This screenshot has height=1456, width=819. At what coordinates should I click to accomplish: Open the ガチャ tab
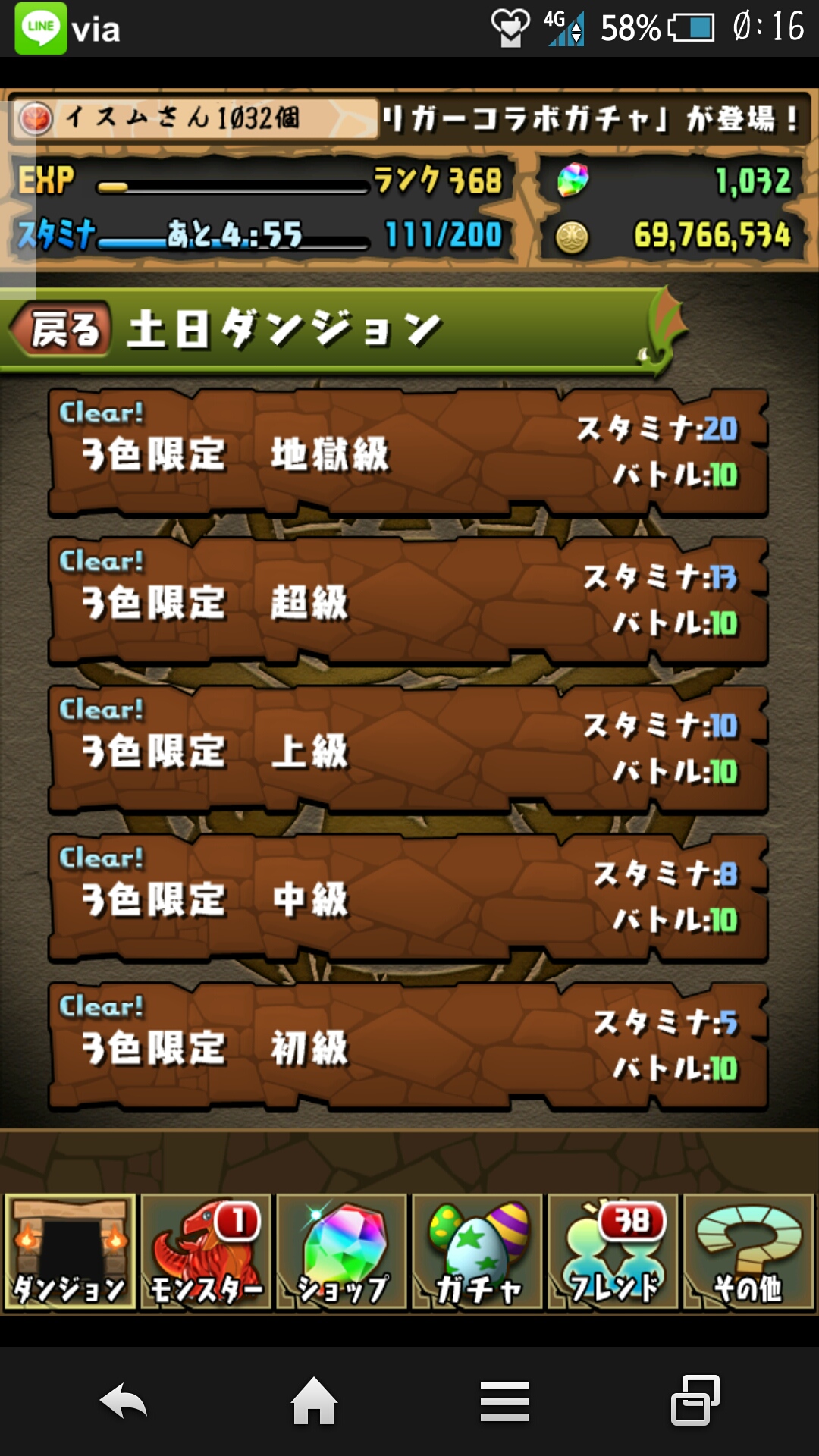[477, 1251]
